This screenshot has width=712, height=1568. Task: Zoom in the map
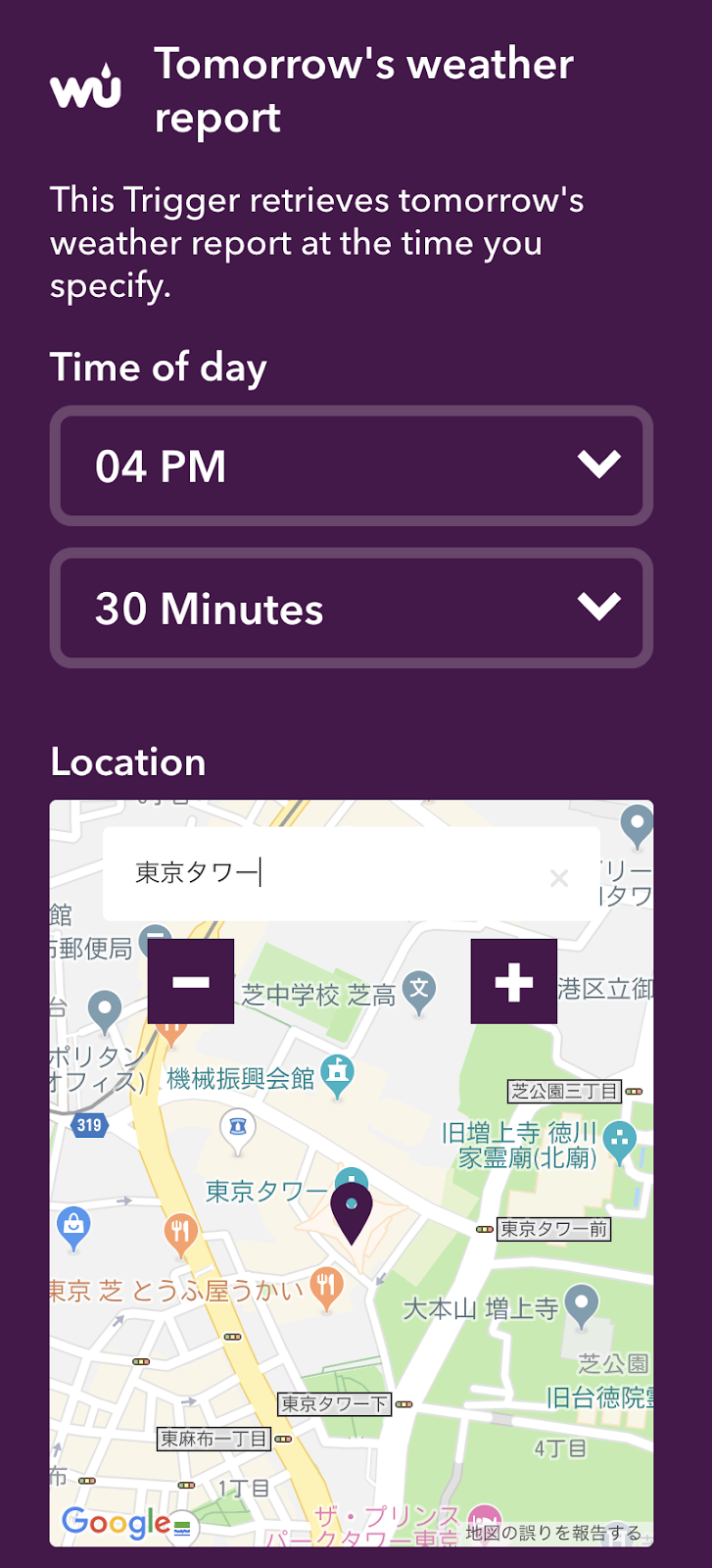pyautogui.click(x=513, y=982)
